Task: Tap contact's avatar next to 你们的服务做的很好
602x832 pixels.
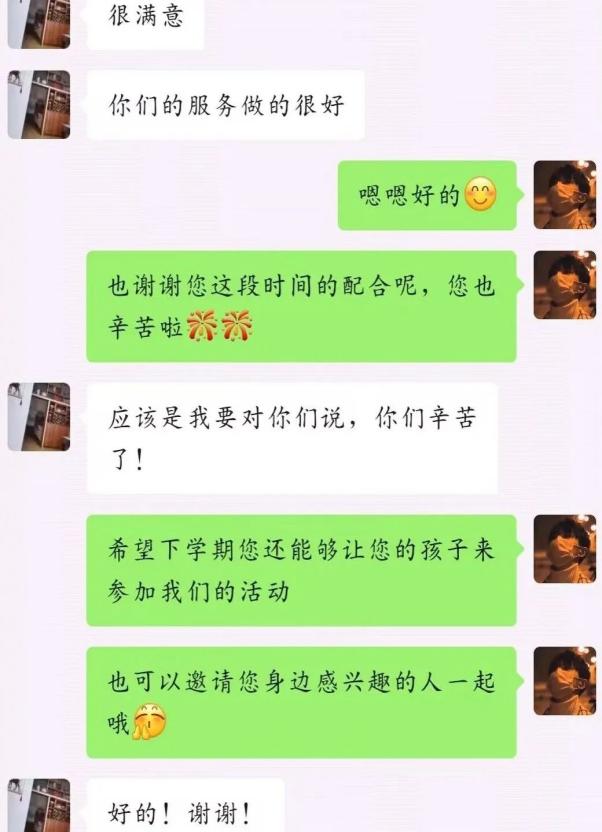Action: [39, 104]
